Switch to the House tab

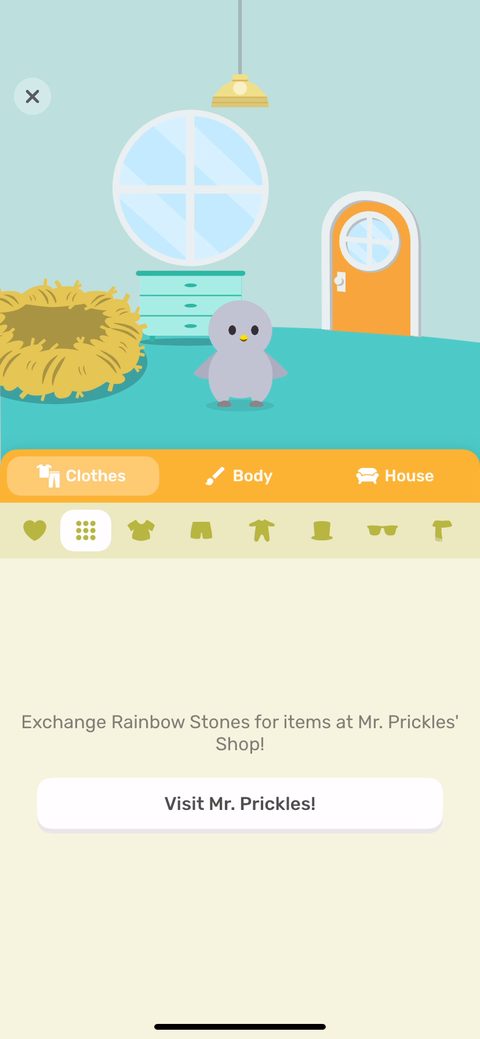click(395, 476)
